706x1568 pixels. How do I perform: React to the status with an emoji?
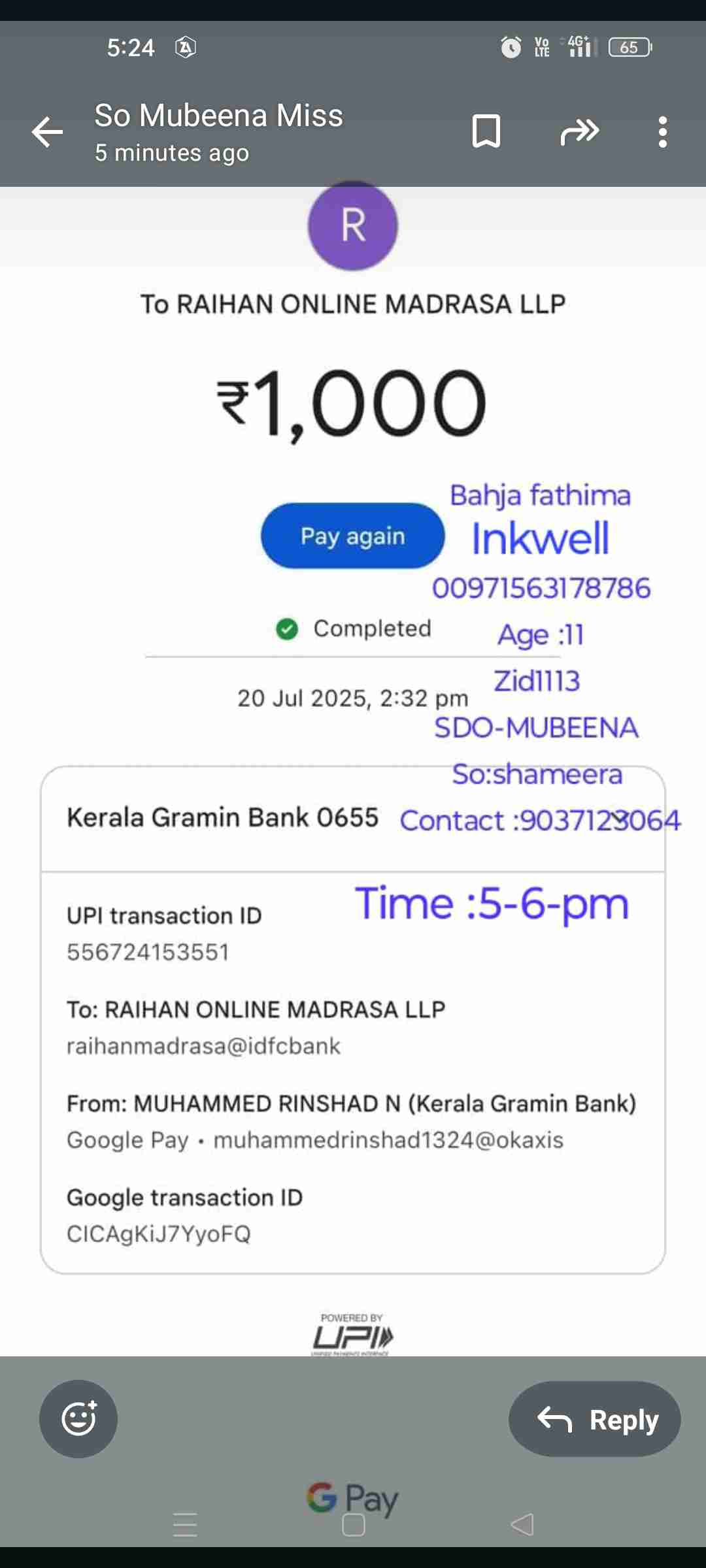pos(78,1418)
